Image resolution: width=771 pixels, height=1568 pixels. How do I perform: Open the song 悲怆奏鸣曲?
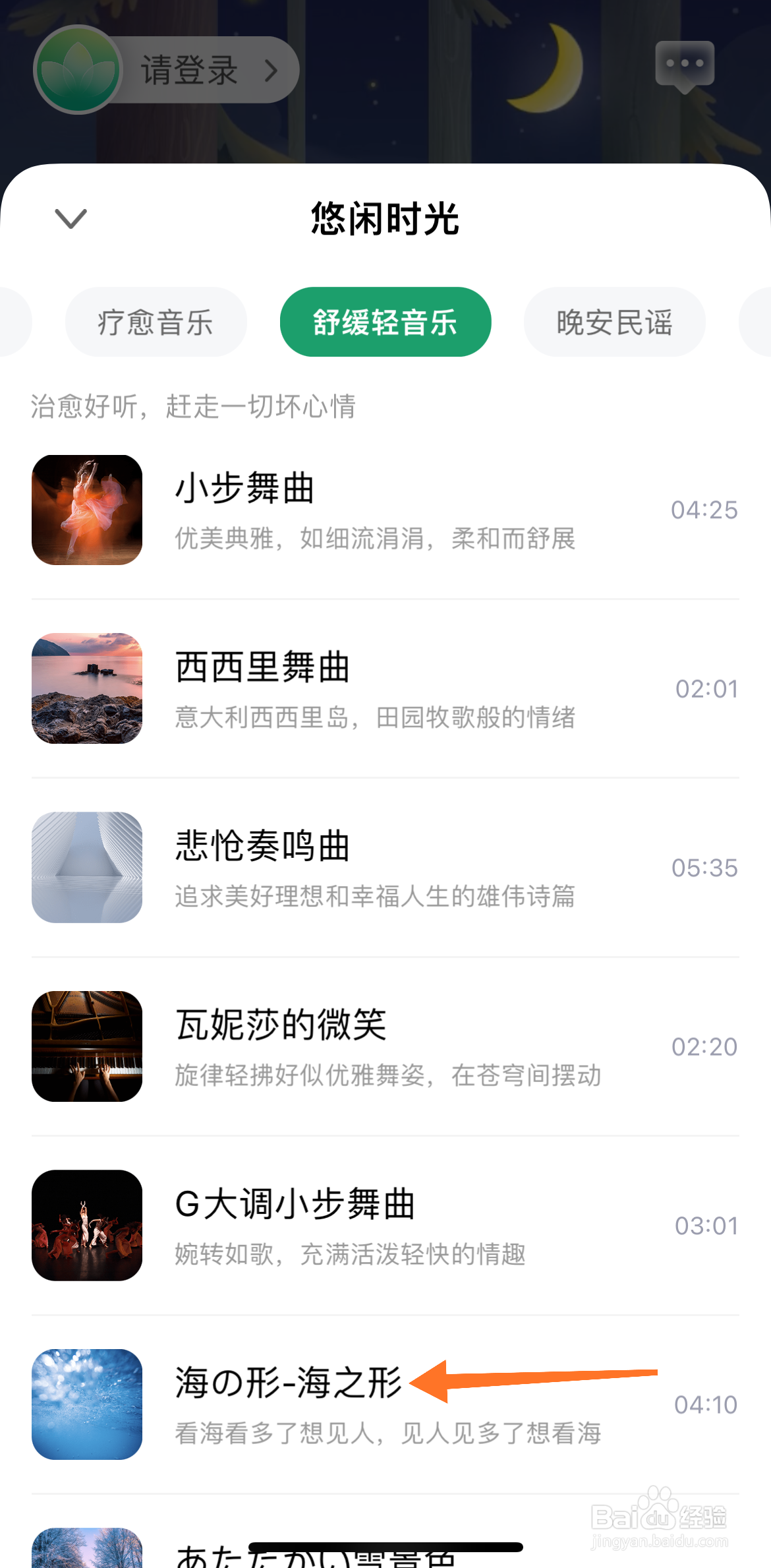coord(385,867)
